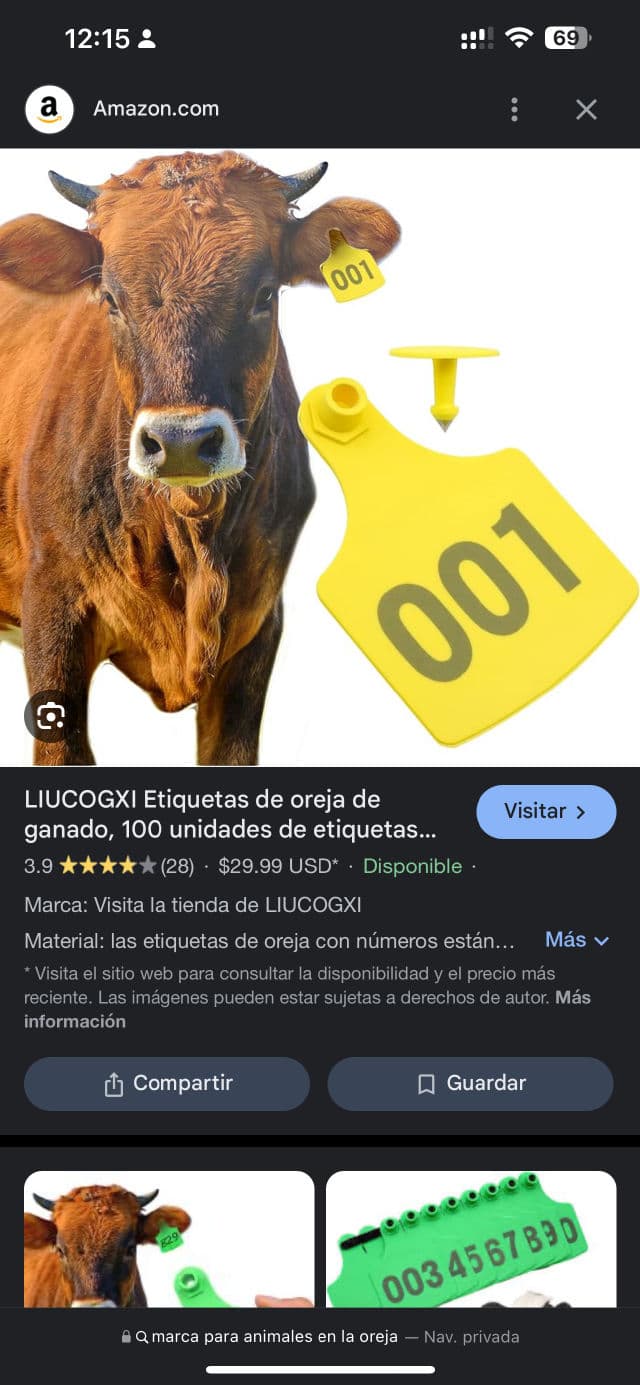
Task: Open the green cow ear tag result
Action: click(x=169, y=1240)
